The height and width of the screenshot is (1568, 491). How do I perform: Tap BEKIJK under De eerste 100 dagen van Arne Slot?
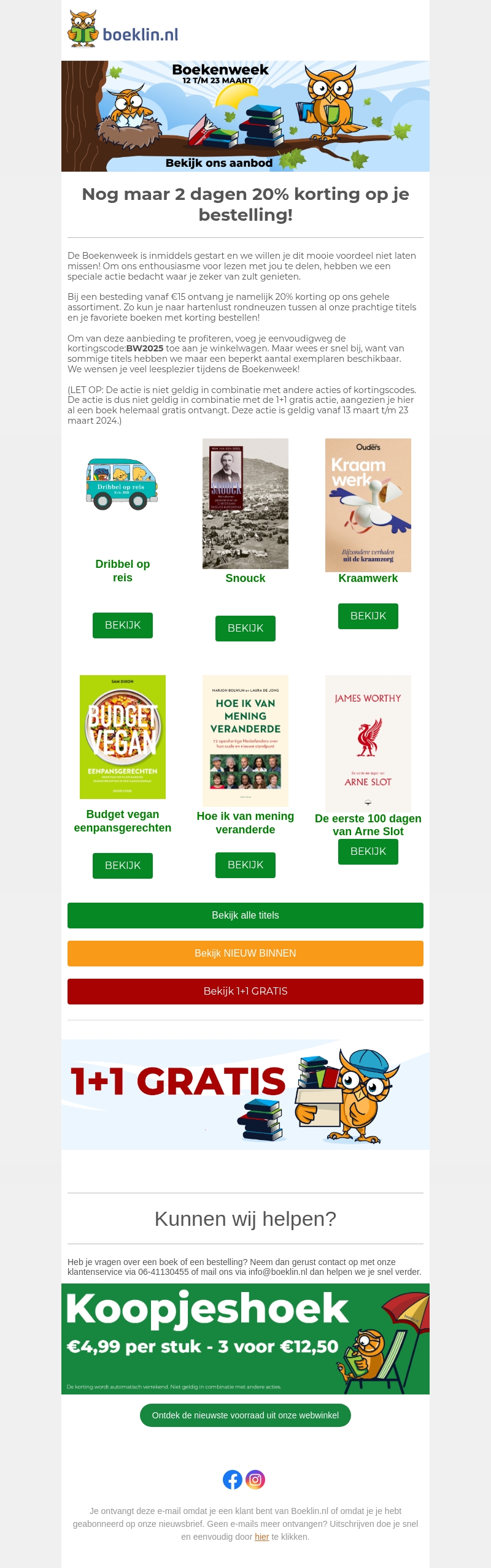[x=368, y=851]
